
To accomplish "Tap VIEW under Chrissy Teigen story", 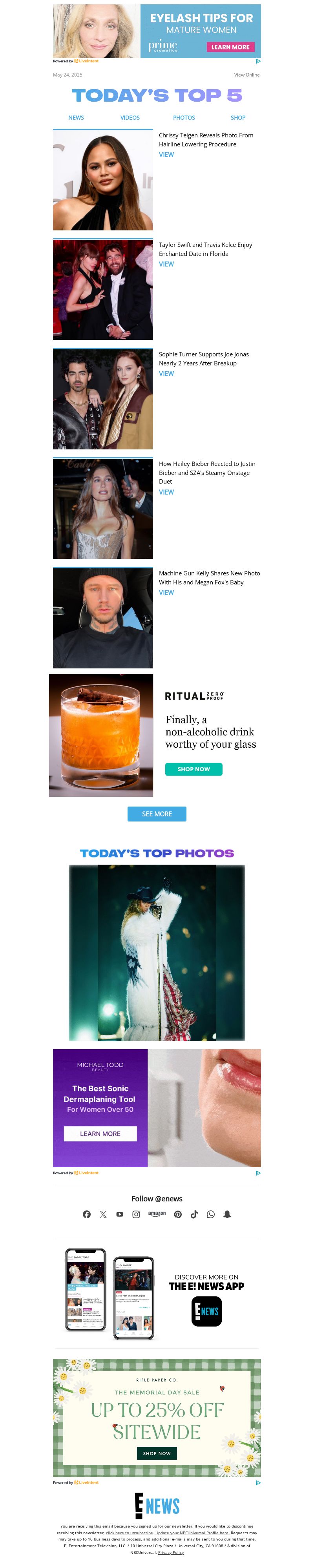I will coord(166,155).
